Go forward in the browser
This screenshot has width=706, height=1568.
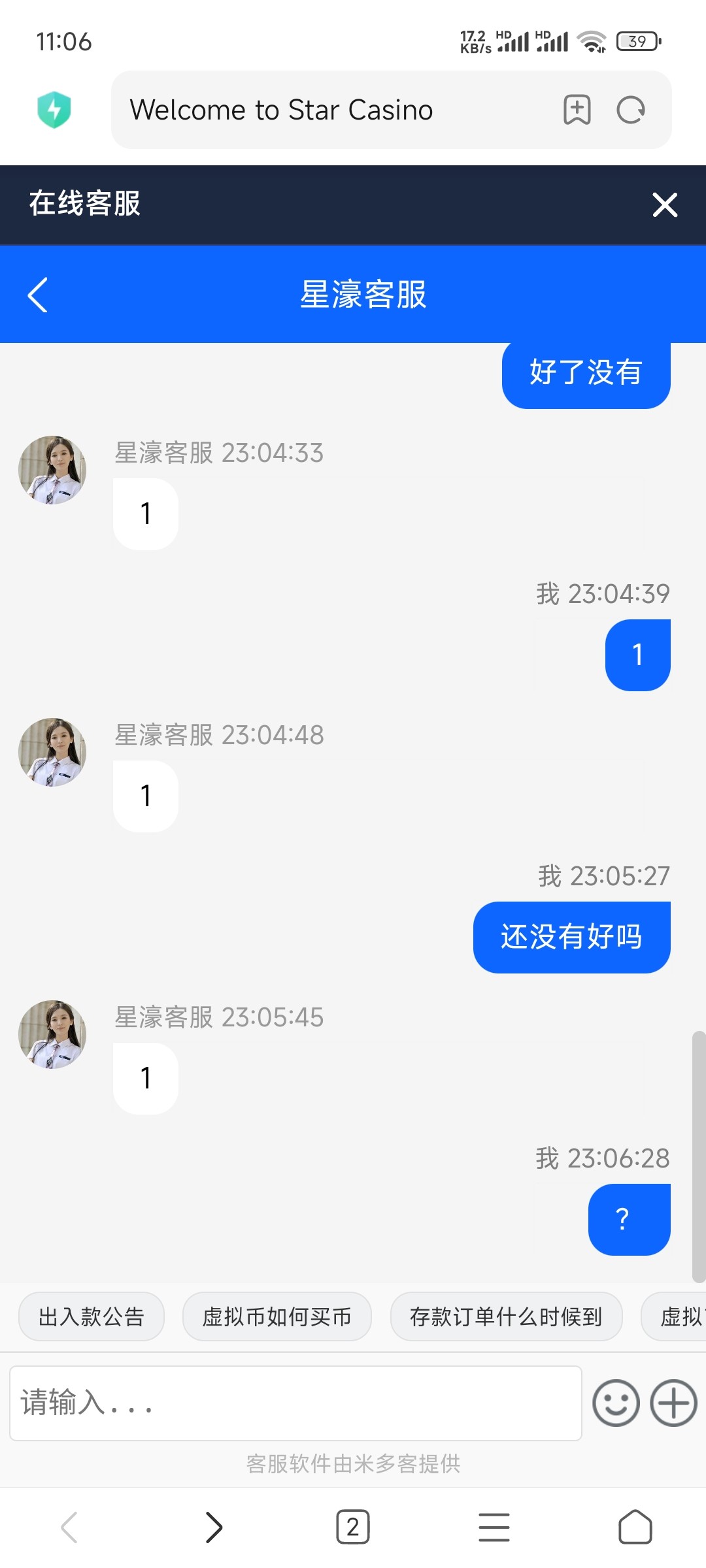pyautogui.click(x=214, y=1527)
